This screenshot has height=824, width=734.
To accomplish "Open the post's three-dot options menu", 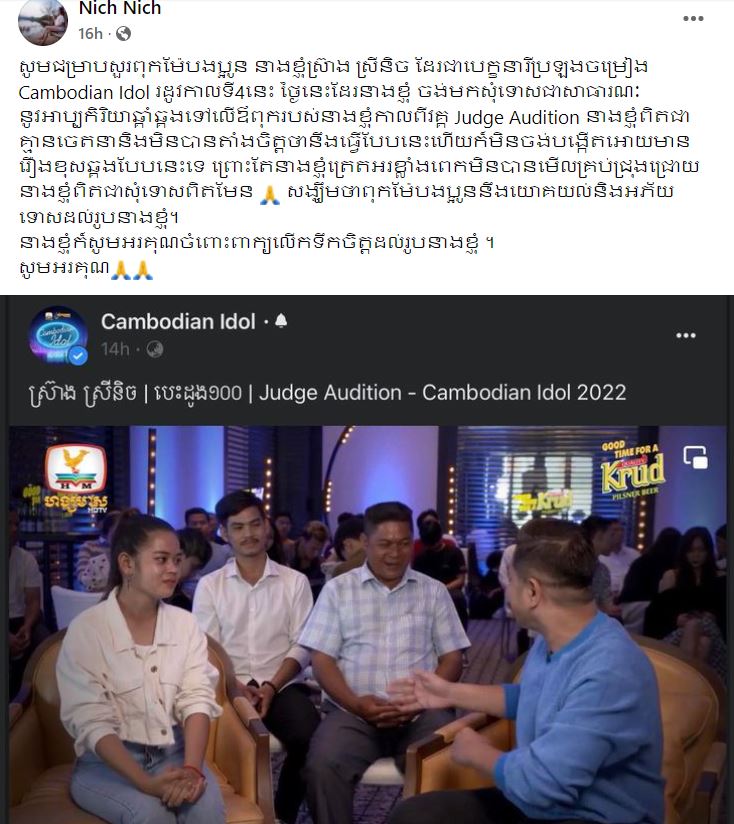I will tap(693, 19).
